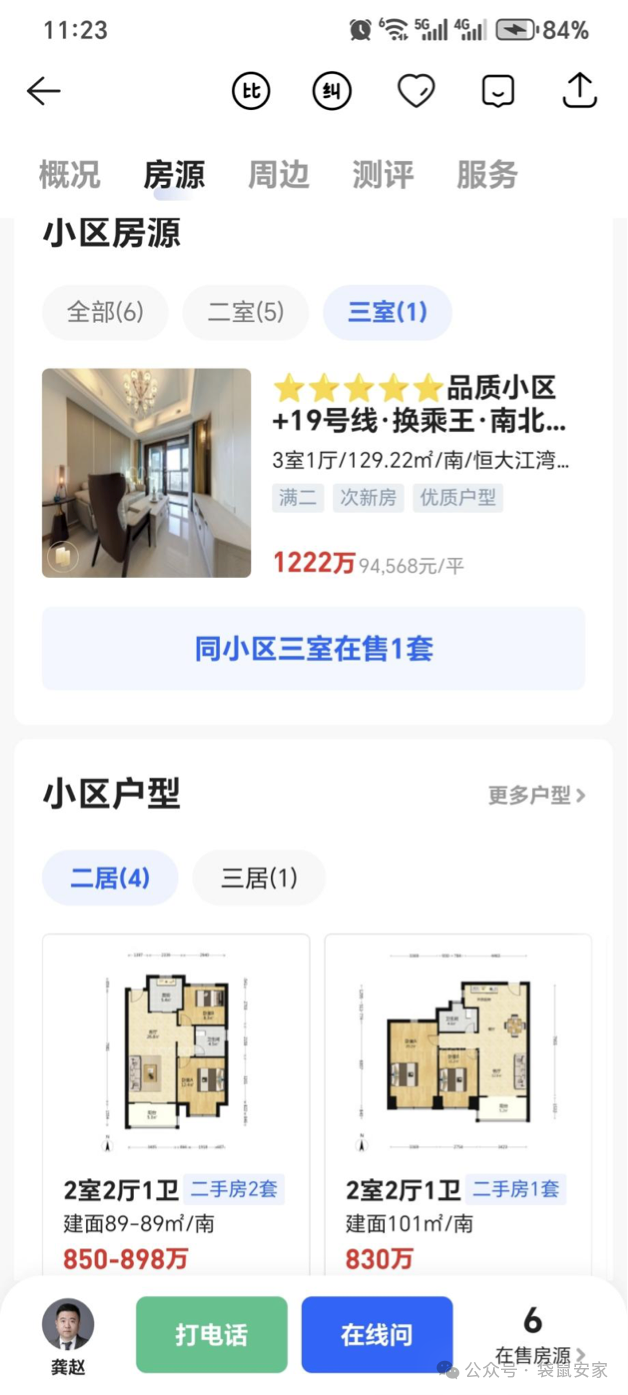The height and width of the screenshot is (1395, 628).
Task: Go back using the arrow icon
Action: pyautogui.click(x=44, y=91)
